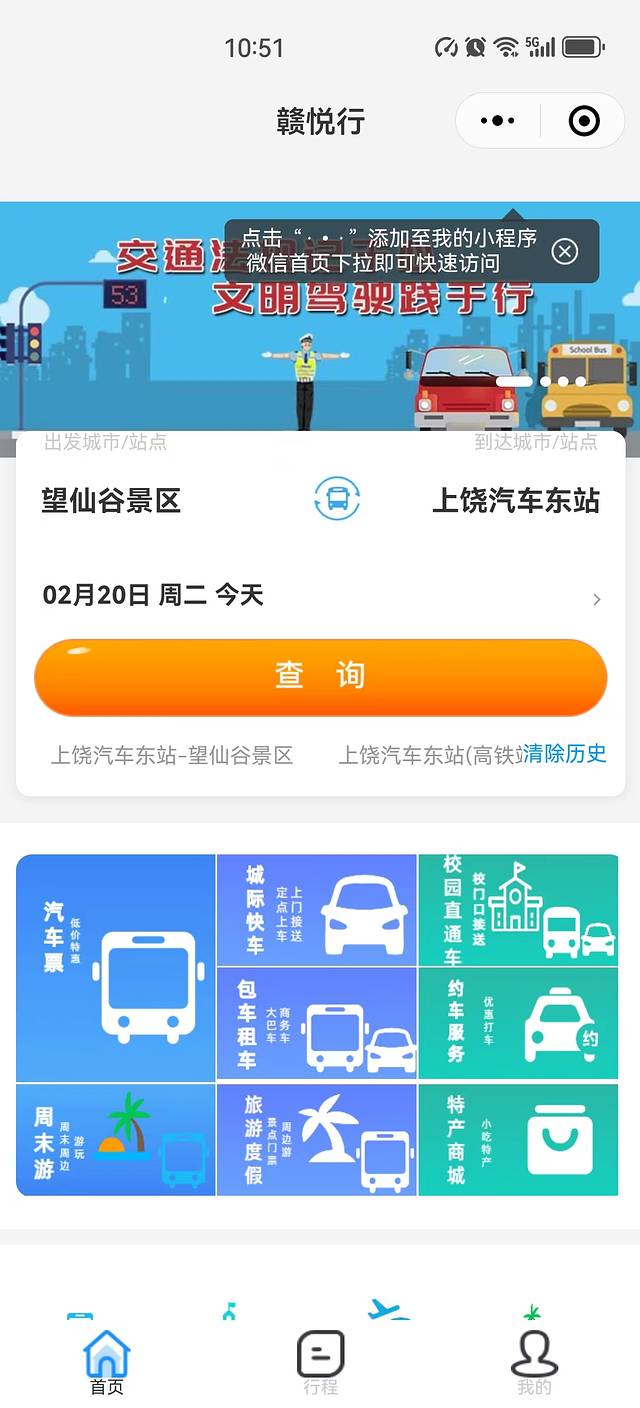Change arrival station 上饶汽车东站
640x1408 pixels.
tap(515, 500)
